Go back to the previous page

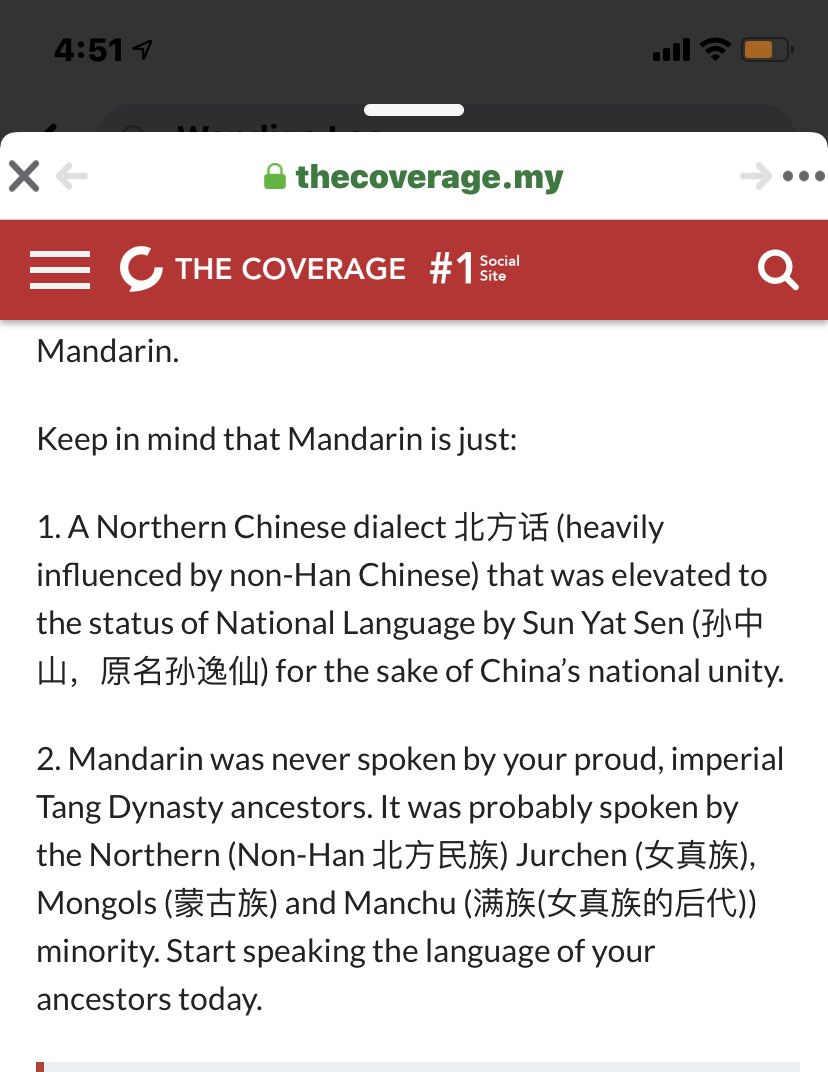72,178
